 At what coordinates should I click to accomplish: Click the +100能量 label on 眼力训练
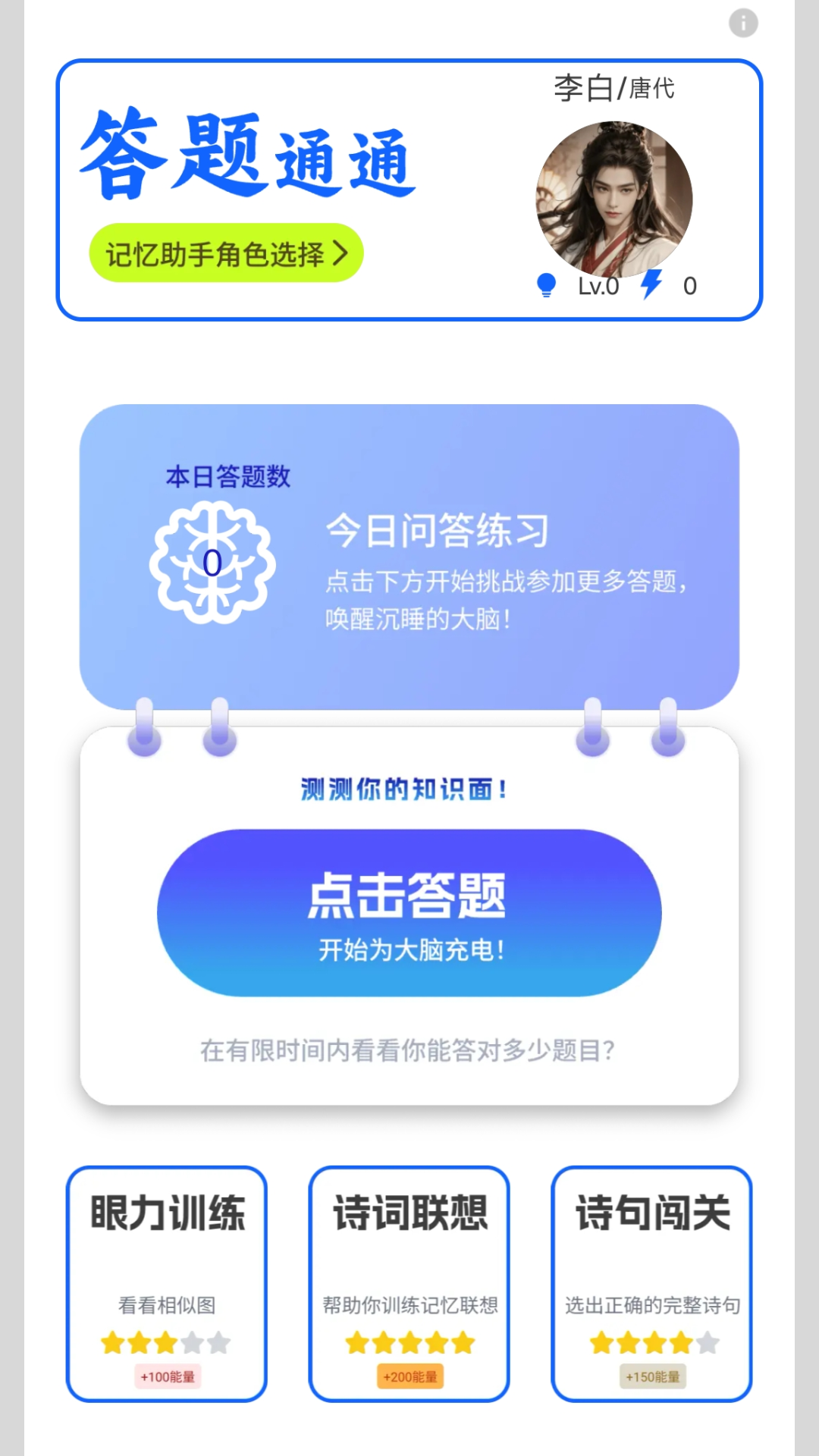tap(165, 1376)
